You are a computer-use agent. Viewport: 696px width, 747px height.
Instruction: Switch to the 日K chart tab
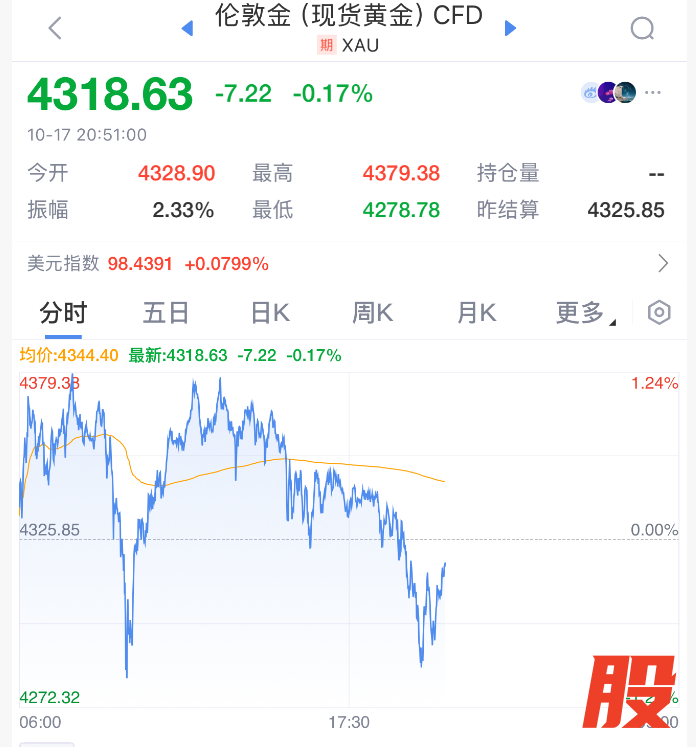click(270, 313)
